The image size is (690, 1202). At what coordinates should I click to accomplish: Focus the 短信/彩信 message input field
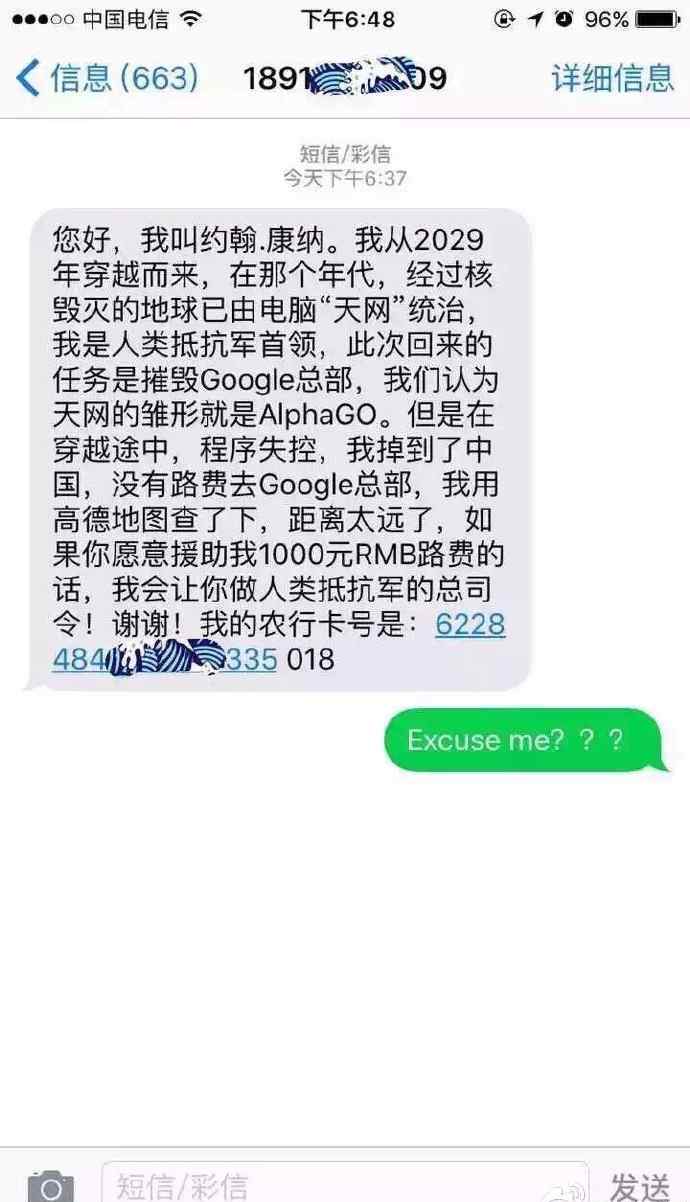point(345,1184)
